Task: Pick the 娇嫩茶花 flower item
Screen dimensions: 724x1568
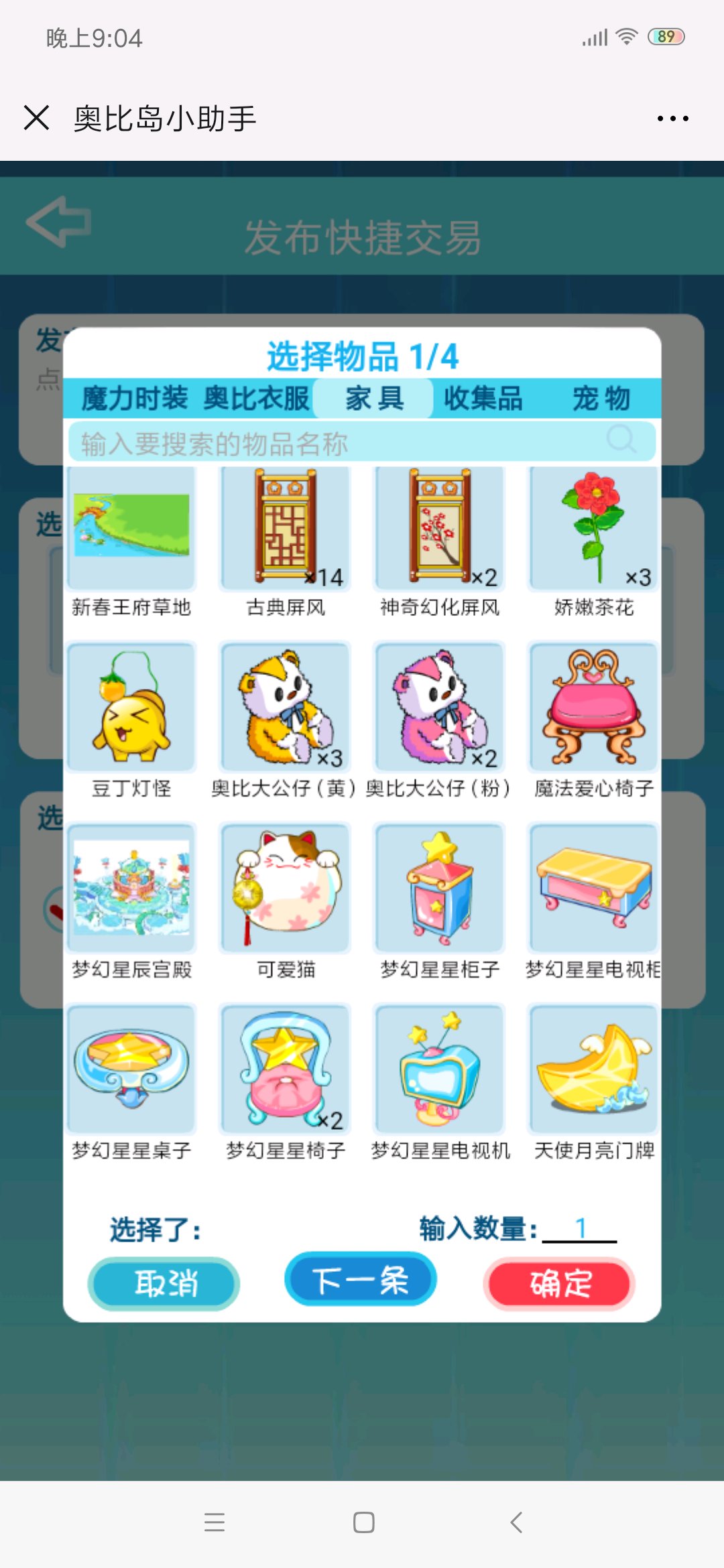Action: [x=594, y=529]
